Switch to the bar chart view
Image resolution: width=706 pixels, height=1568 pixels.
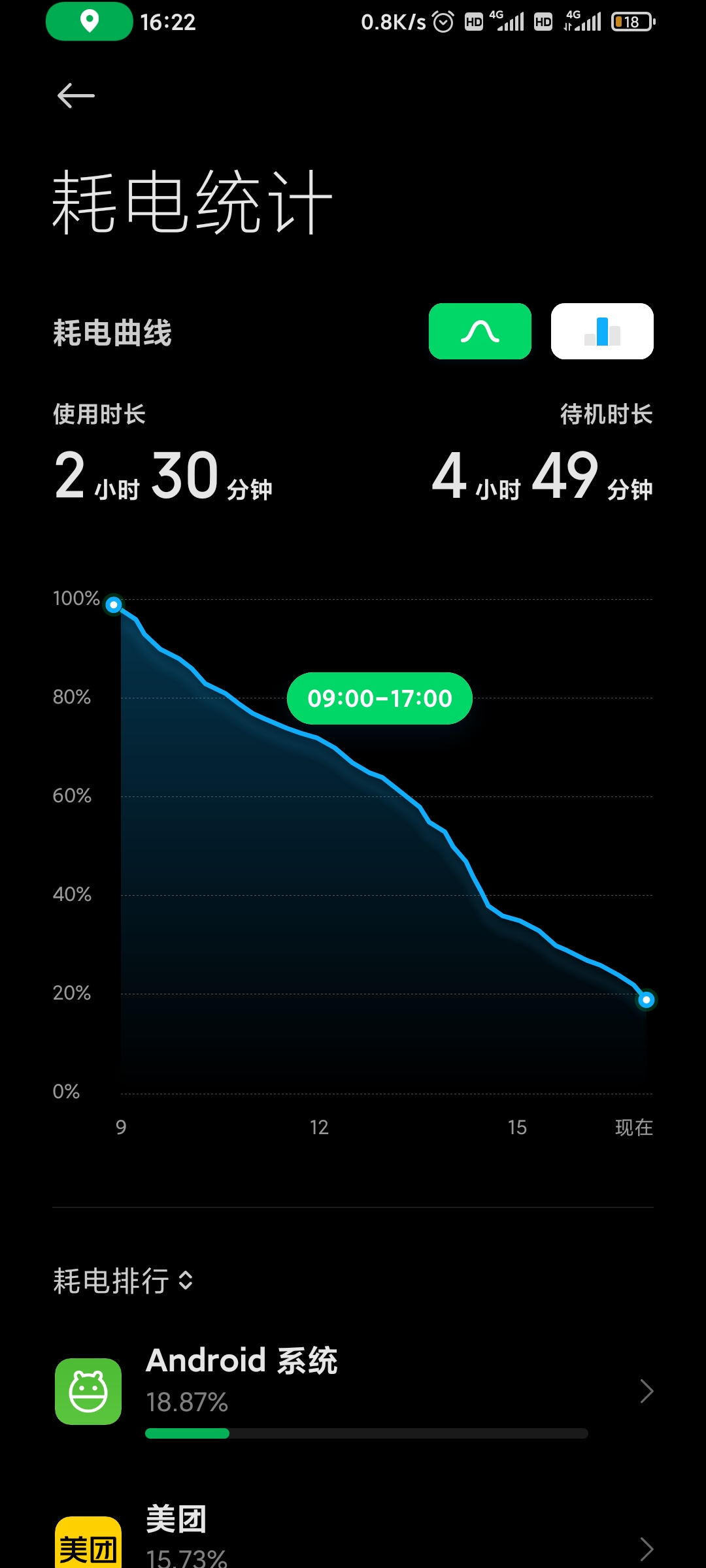(602, 331)
